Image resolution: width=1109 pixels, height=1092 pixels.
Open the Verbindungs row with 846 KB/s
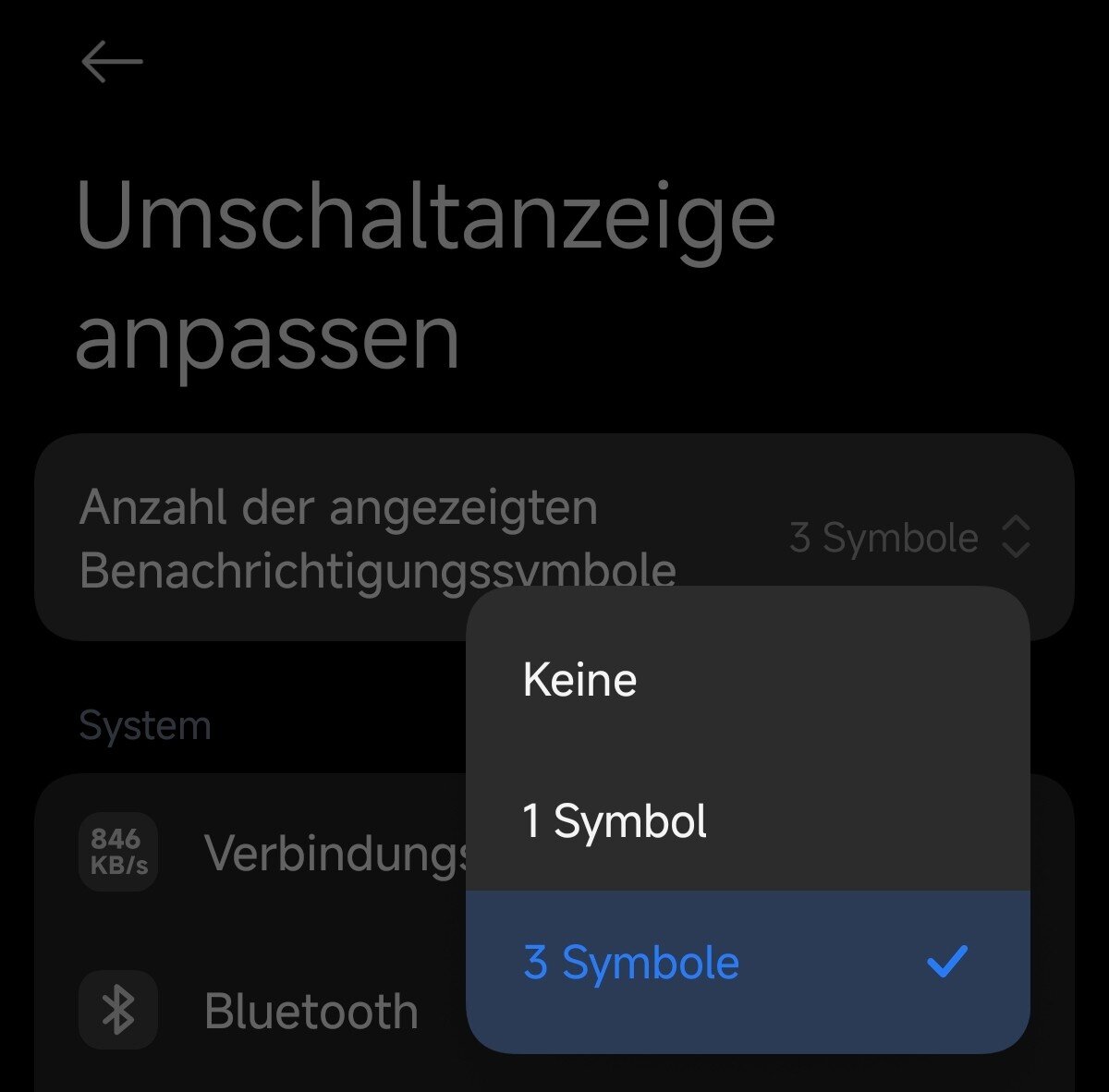coord(277,852)
